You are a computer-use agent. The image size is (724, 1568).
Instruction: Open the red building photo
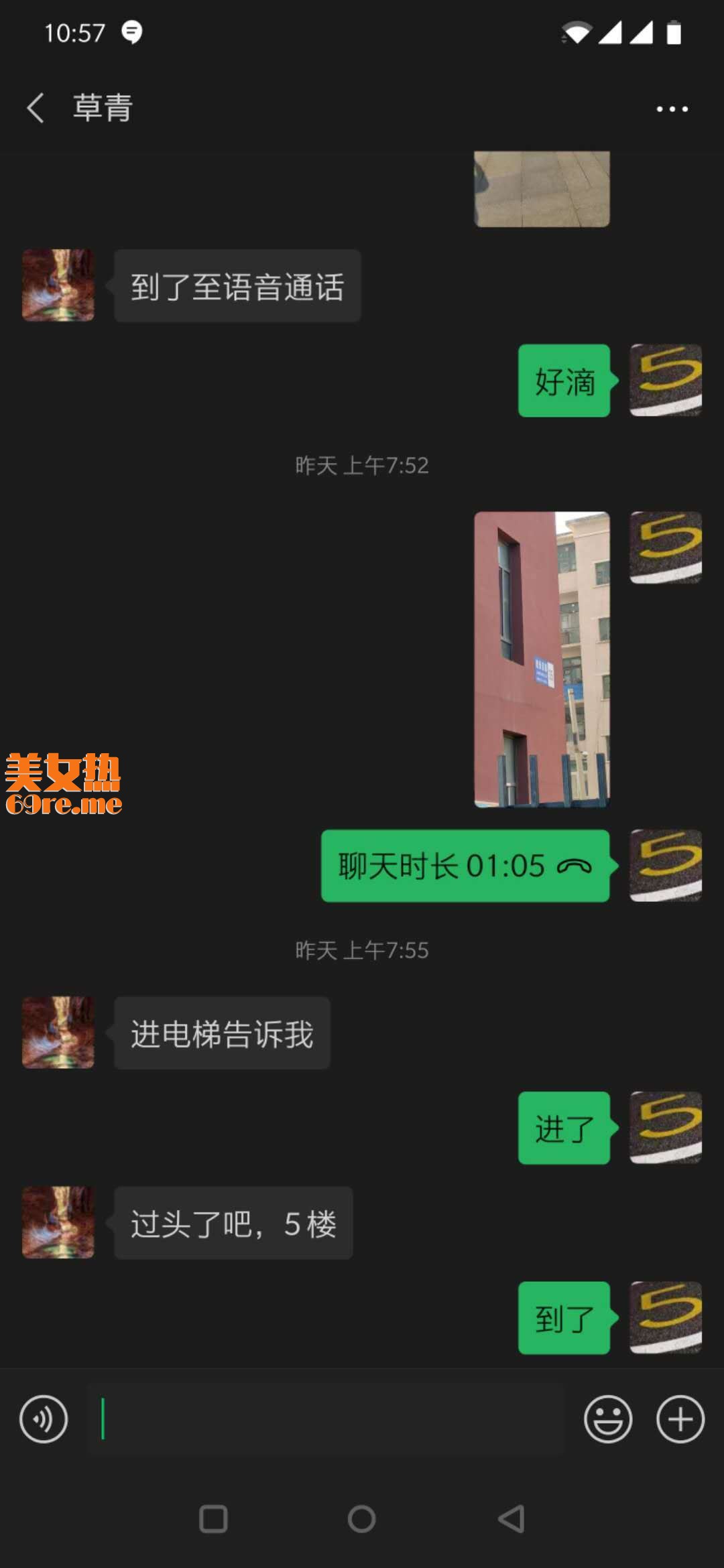coord(542,659)
